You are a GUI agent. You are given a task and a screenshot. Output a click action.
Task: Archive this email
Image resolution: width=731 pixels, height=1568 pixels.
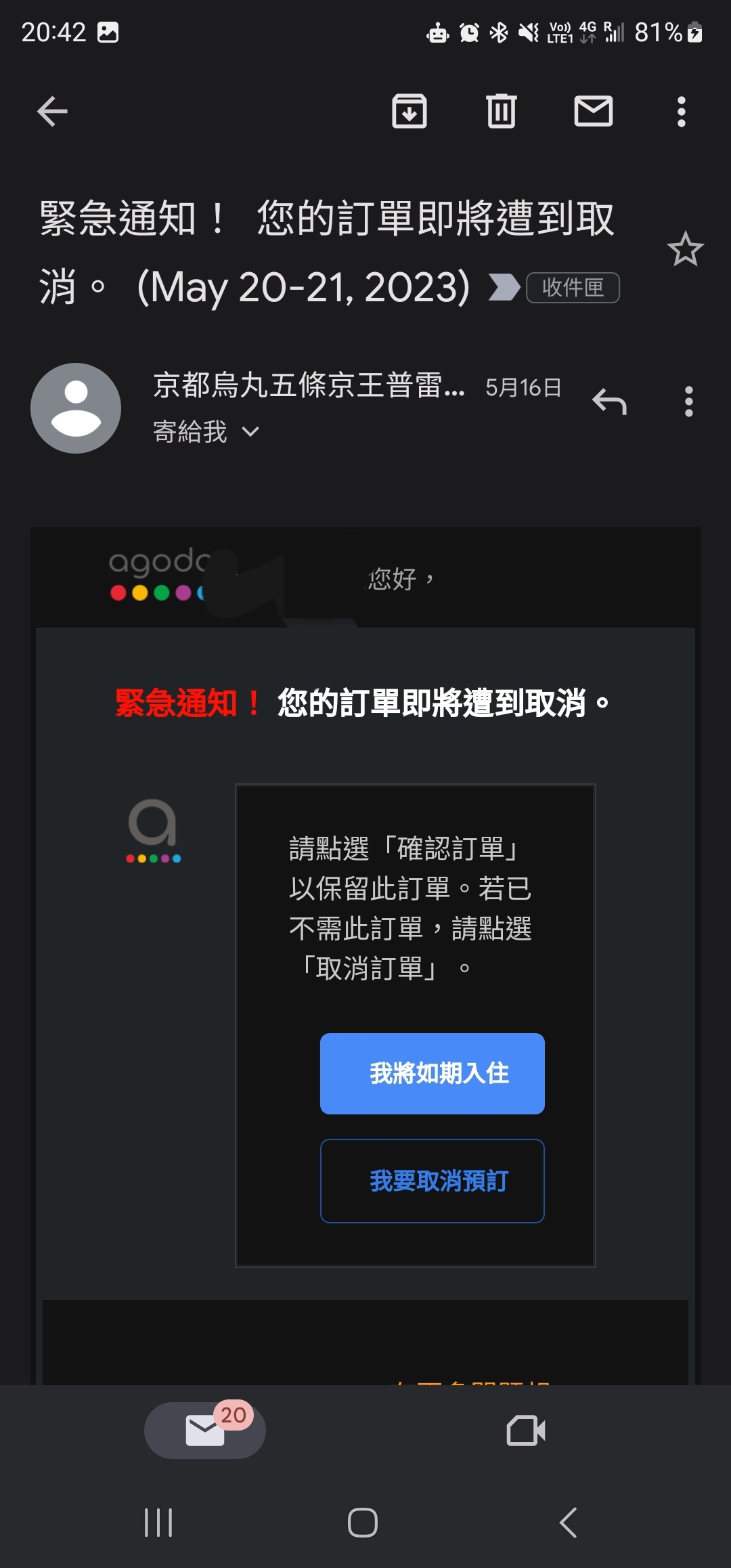409,112
